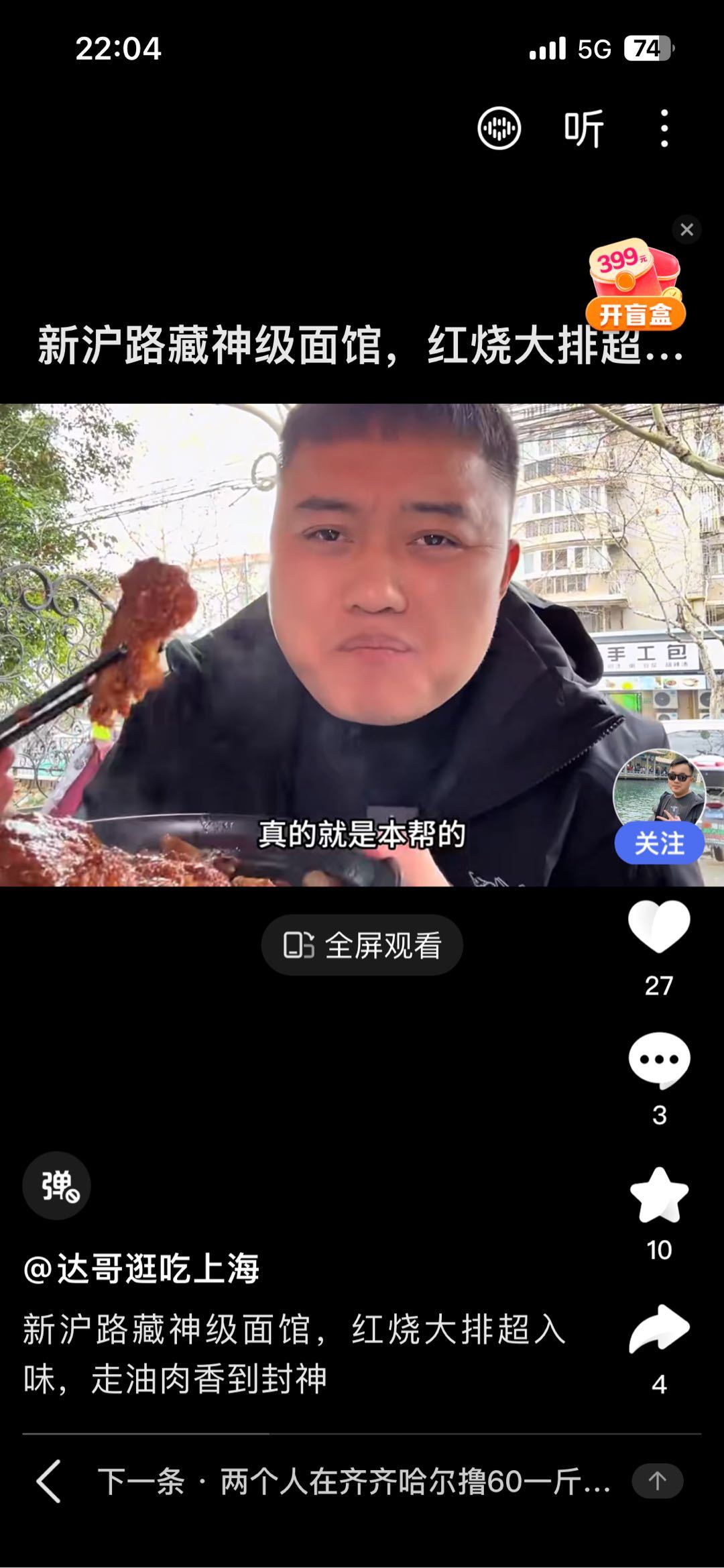Image resolution: width=724 pixels, height=1568 pixels.
Task: Go back with the left arrow
Action: click(49, 1481)
